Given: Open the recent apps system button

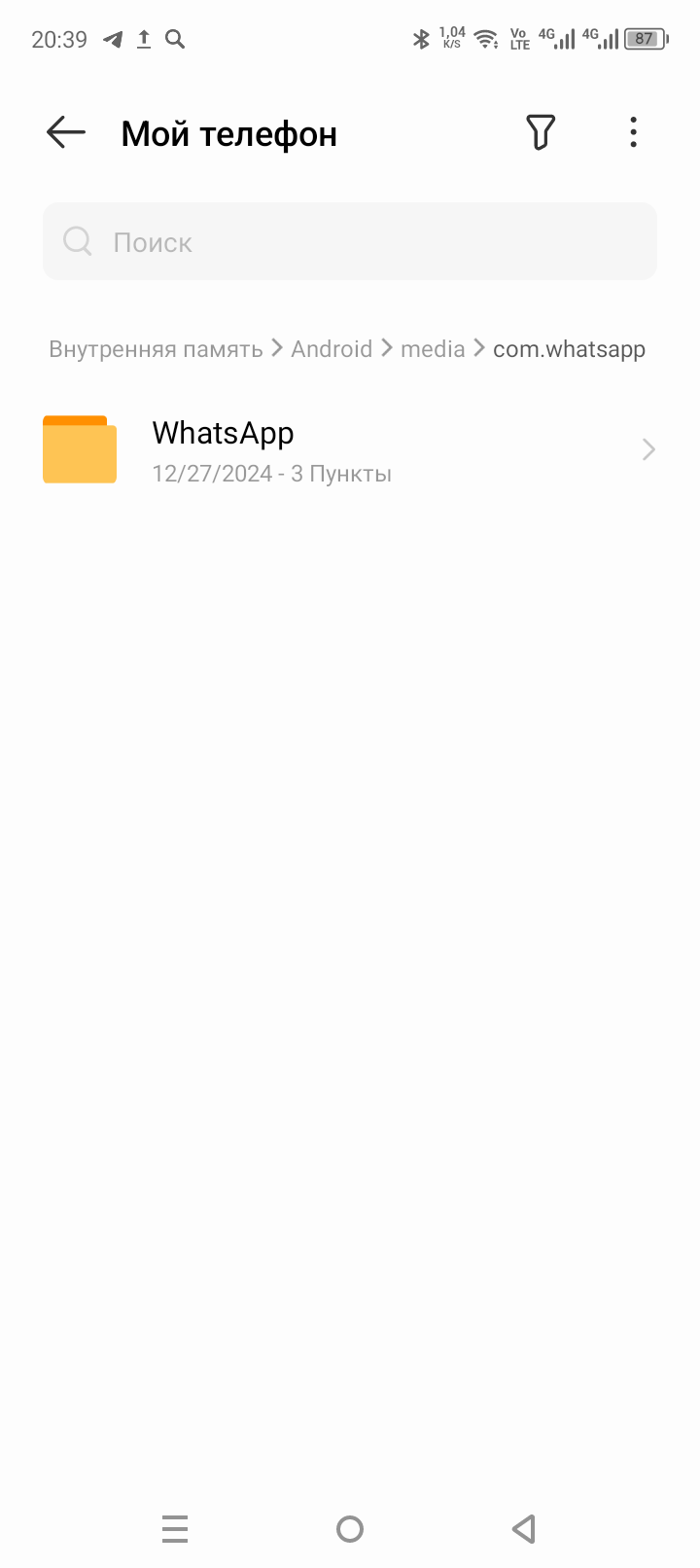Looking at the screenshot, I should 175,1529.
